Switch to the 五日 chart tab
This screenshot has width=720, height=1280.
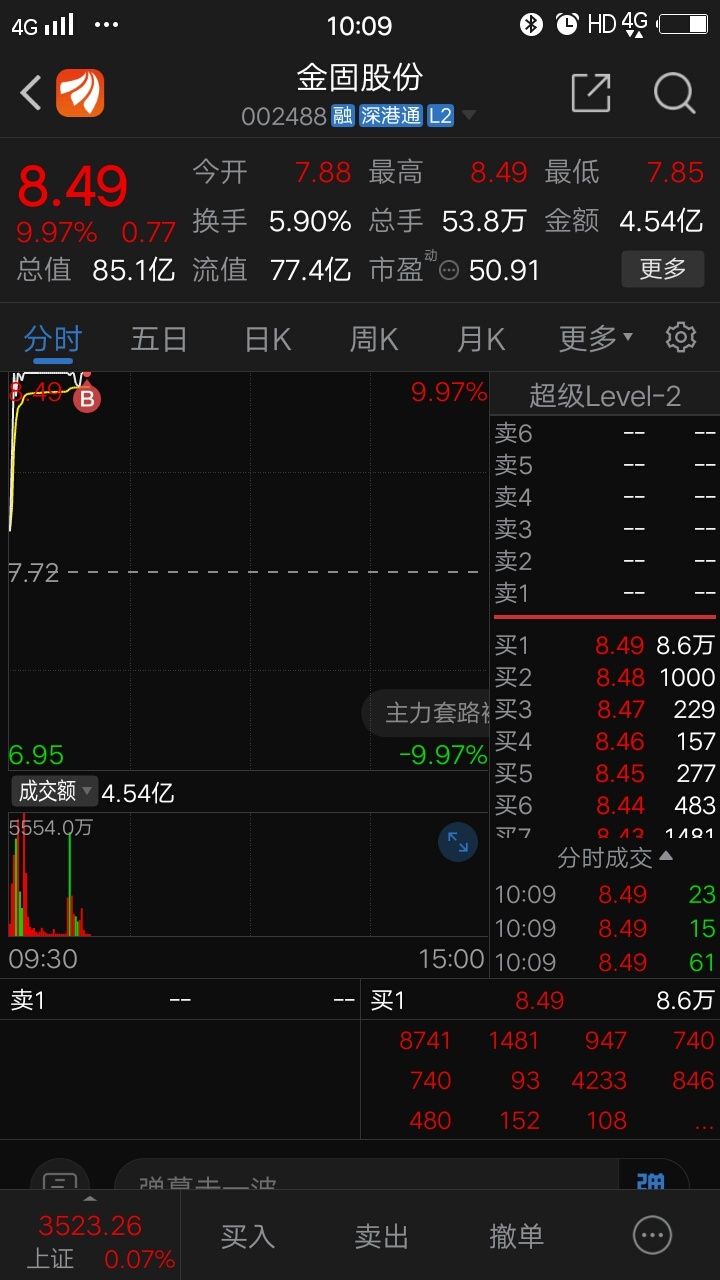pos(159,339)
